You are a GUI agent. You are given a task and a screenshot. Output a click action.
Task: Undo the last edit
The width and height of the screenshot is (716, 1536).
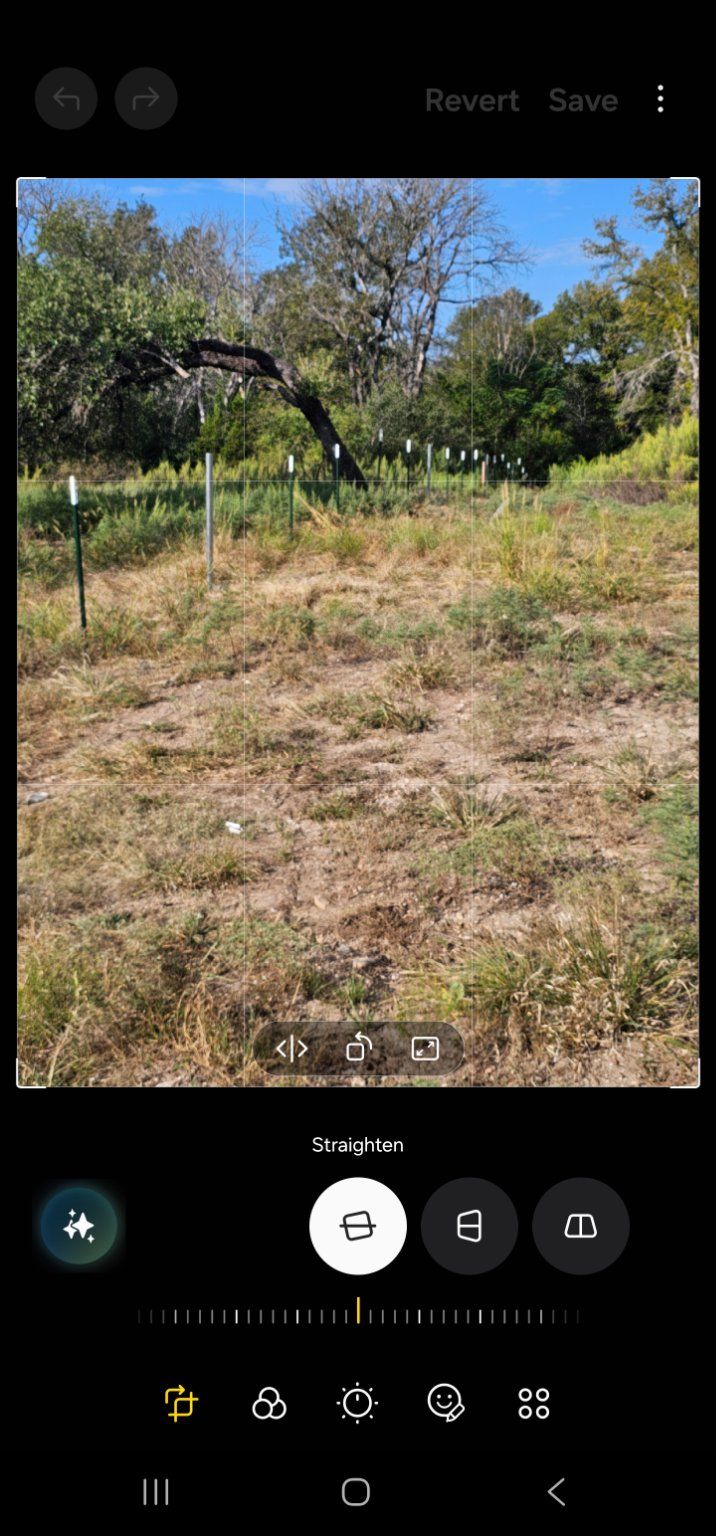click(x=66, y=98)
